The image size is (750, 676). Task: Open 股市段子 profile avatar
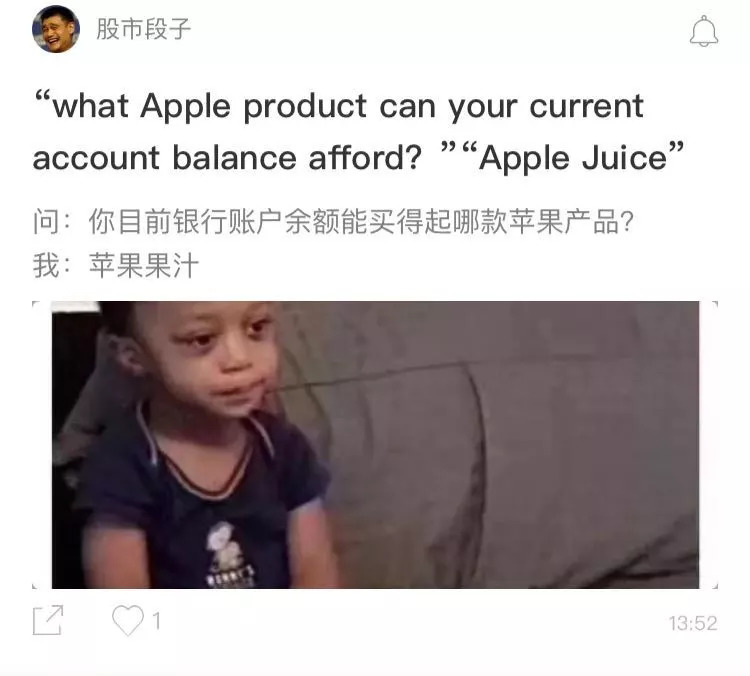tap(55, 29)
